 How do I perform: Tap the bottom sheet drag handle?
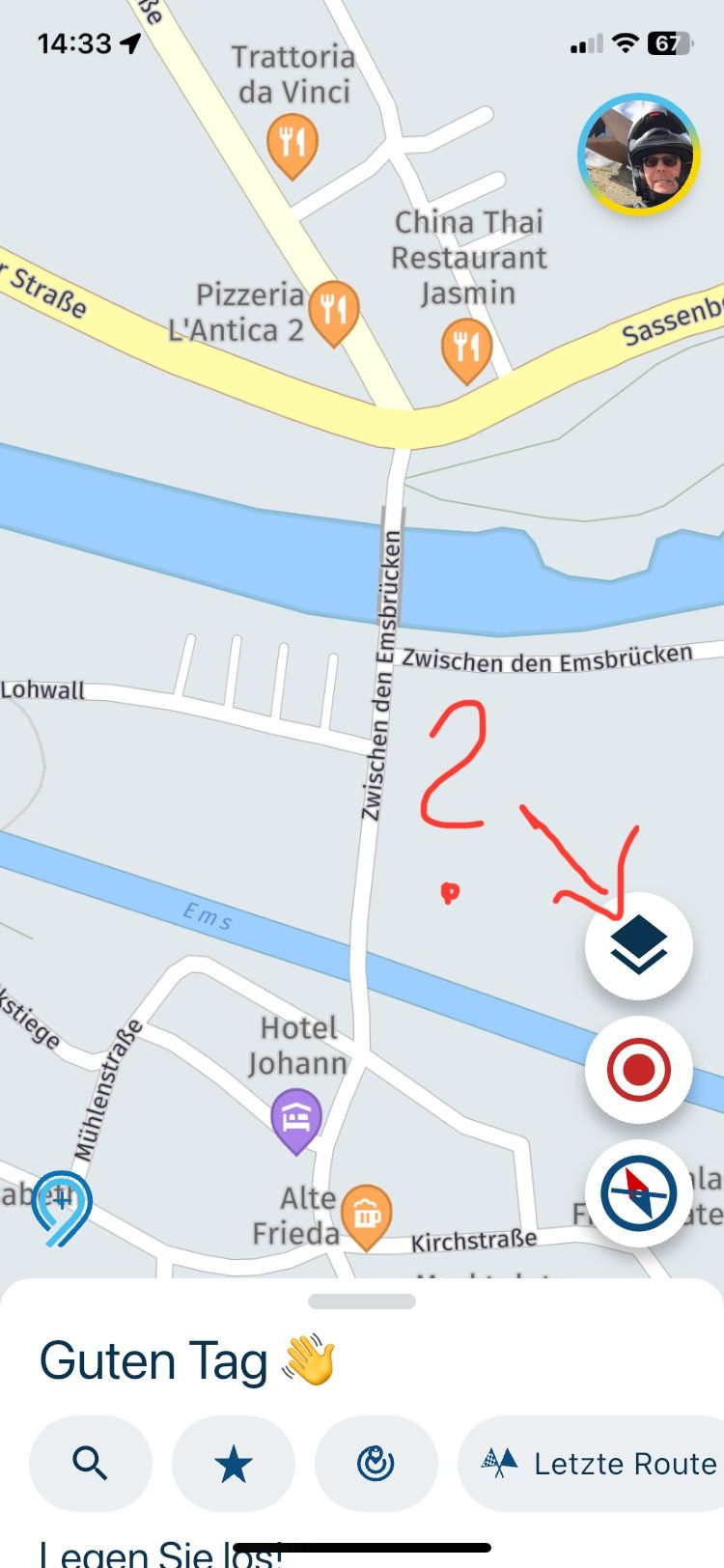pyautogui.click(x=362, y=1302)
